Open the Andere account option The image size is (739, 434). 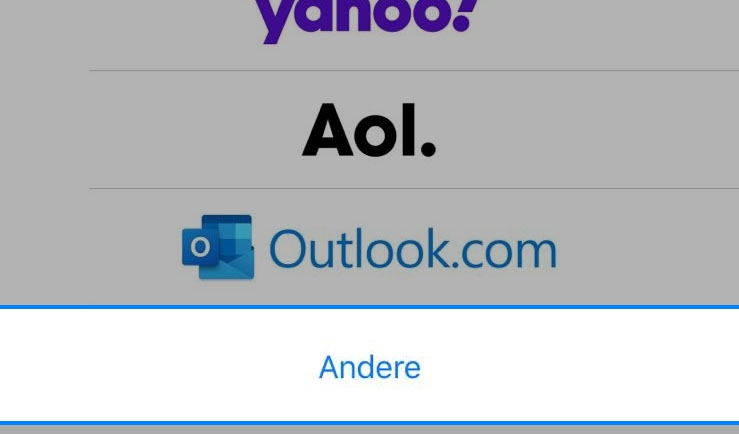[369, 367]
